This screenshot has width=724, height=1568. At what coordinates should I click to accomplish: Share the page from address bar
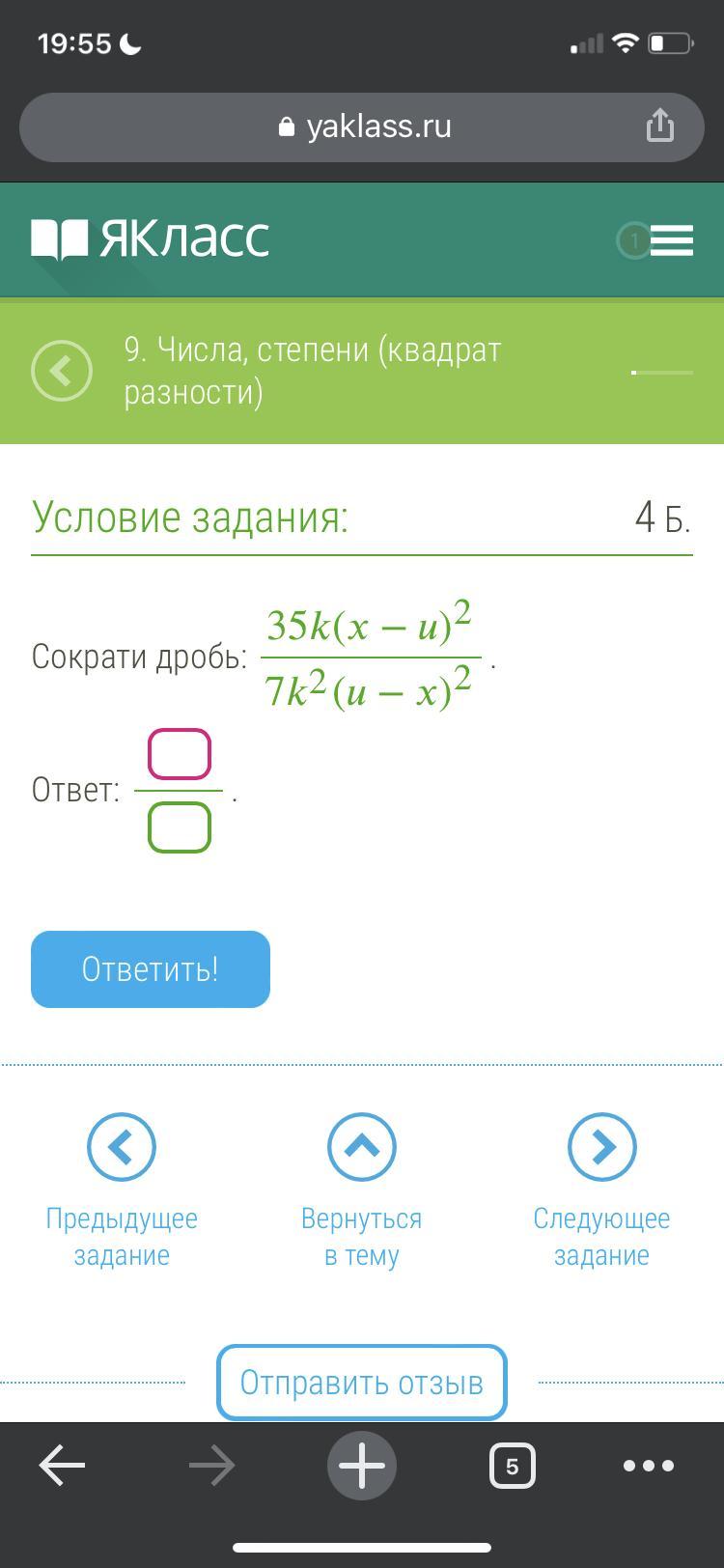tap(659, 126)
